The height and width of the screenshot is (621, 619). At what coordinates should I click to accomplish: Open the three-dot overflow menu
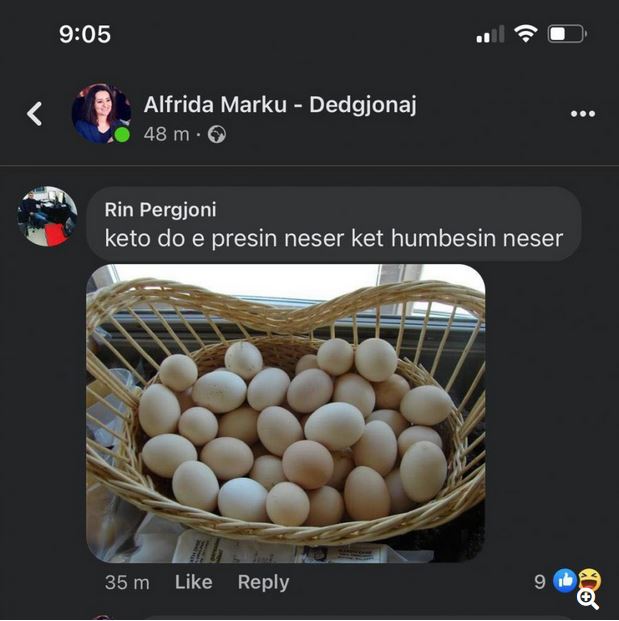(x=582, y=114)
